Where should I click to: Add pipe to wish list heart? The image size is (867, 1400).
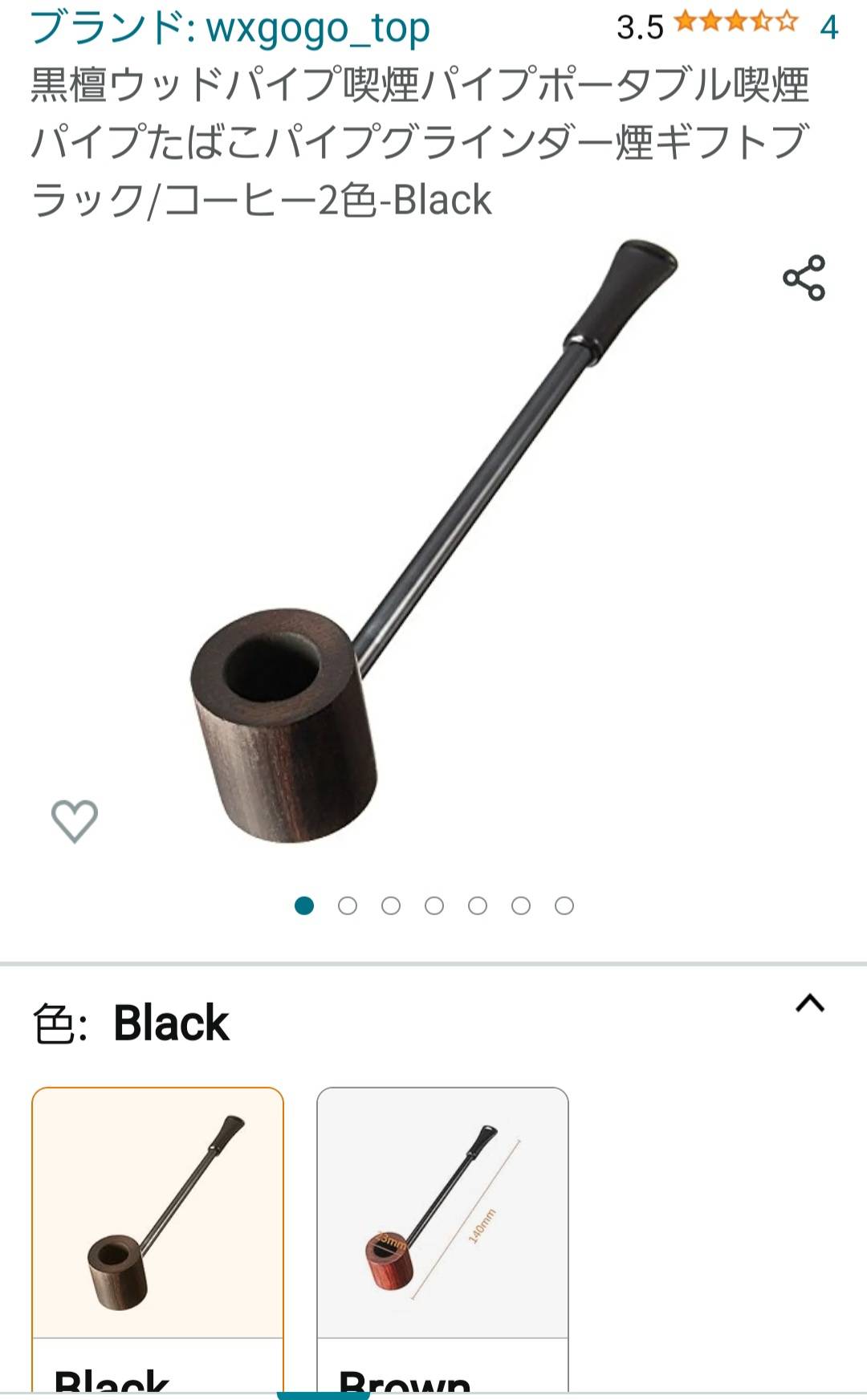click(75, 820)
